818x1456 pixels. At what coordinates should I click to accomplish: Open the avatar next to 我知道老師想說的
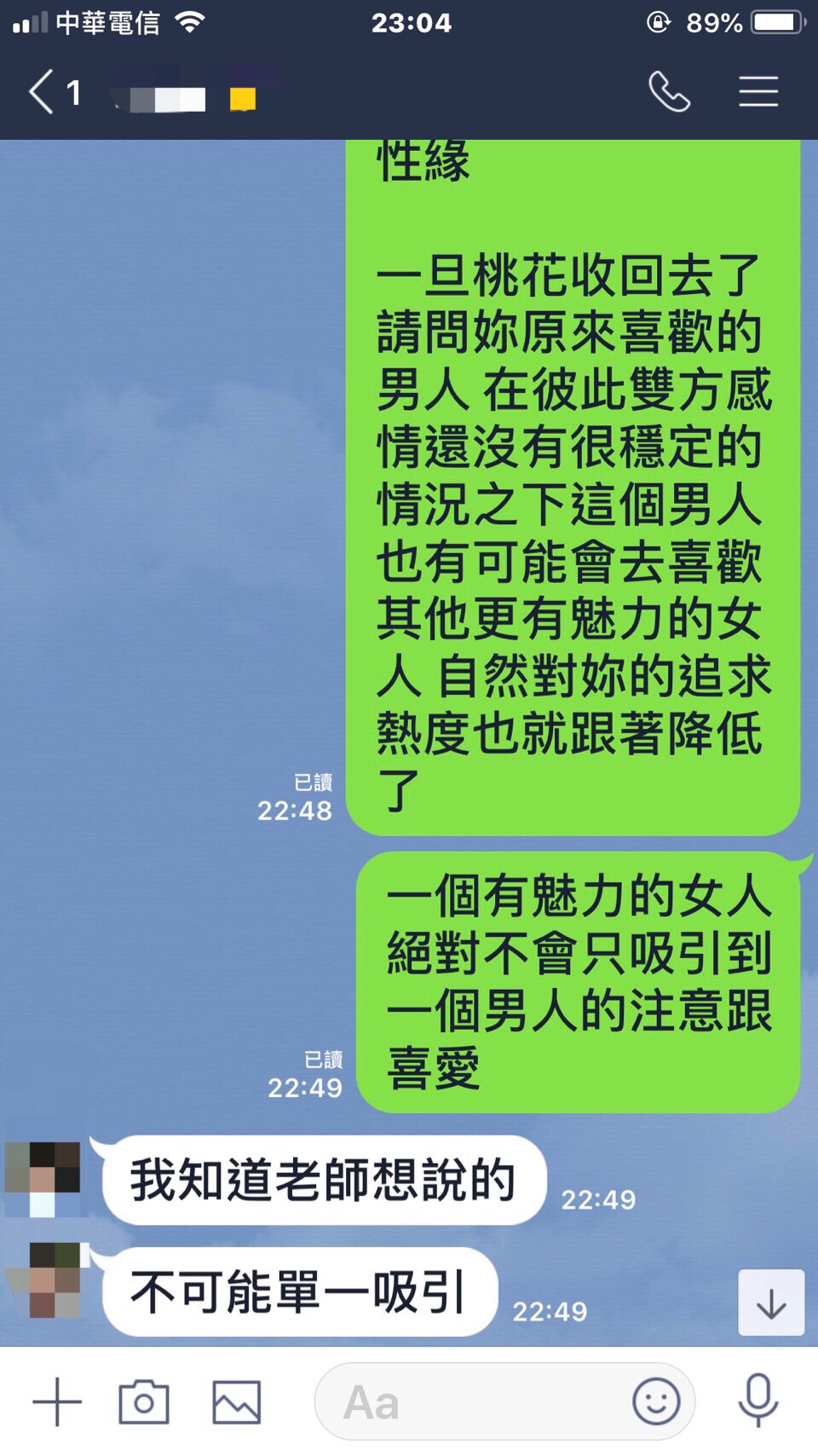43,1180
